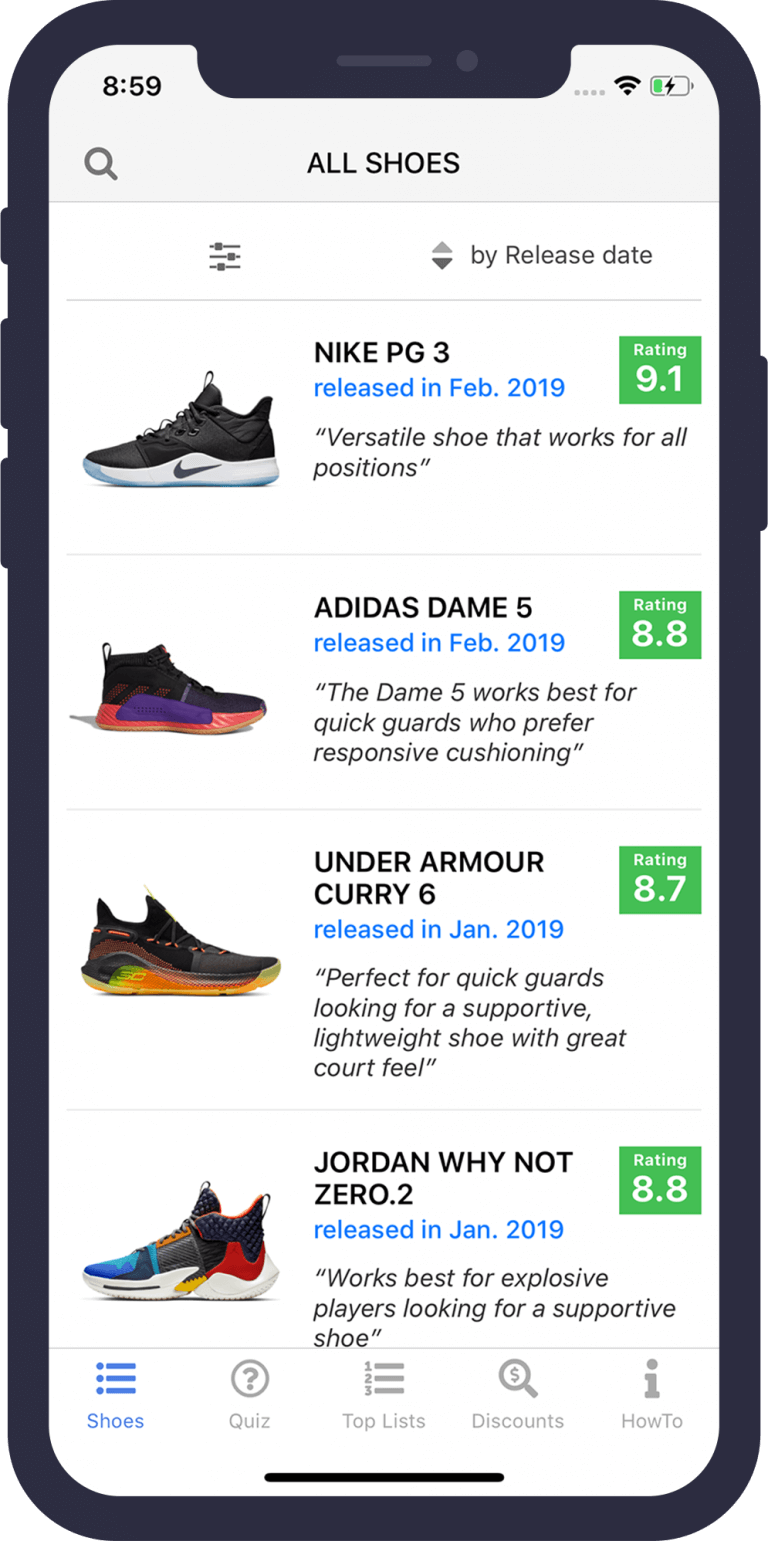Open the Nike PG 3 shoe
This screenshot has height=1541, width=768.
coord(382,352)
